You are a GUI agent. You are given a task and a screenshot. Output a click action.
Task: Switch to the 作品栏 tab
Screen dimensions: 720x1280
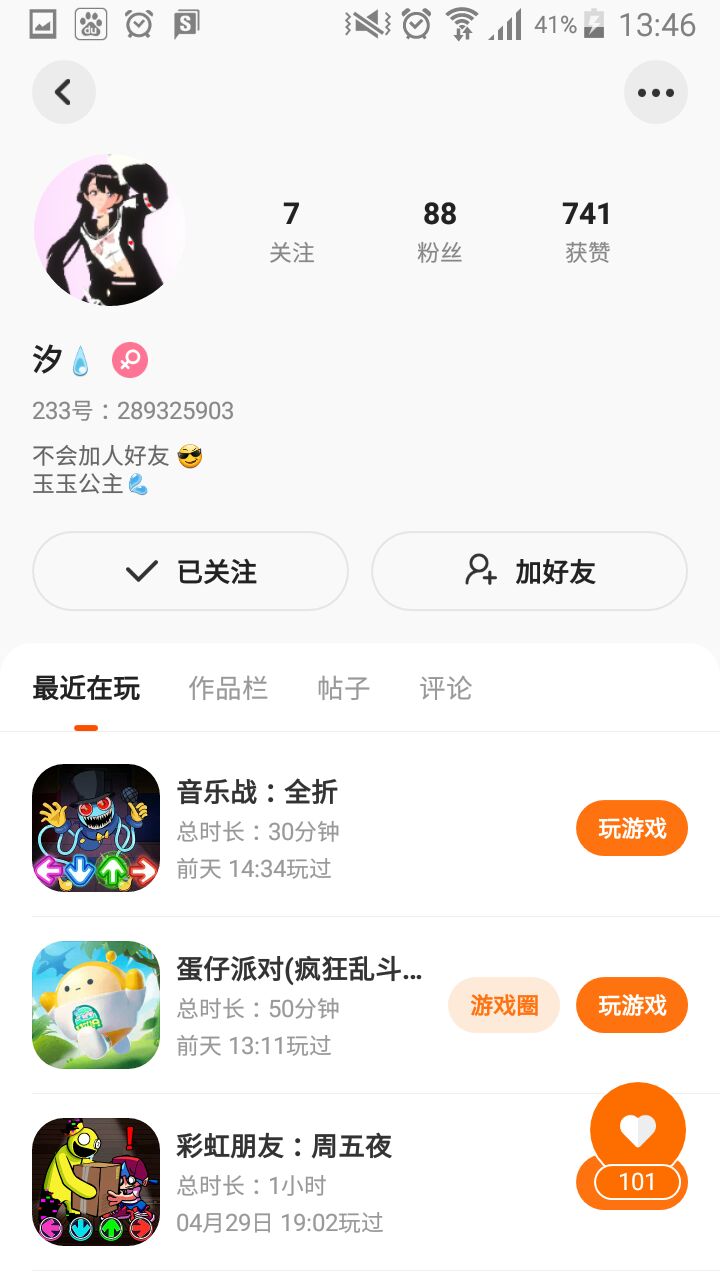tap(228, 688)
